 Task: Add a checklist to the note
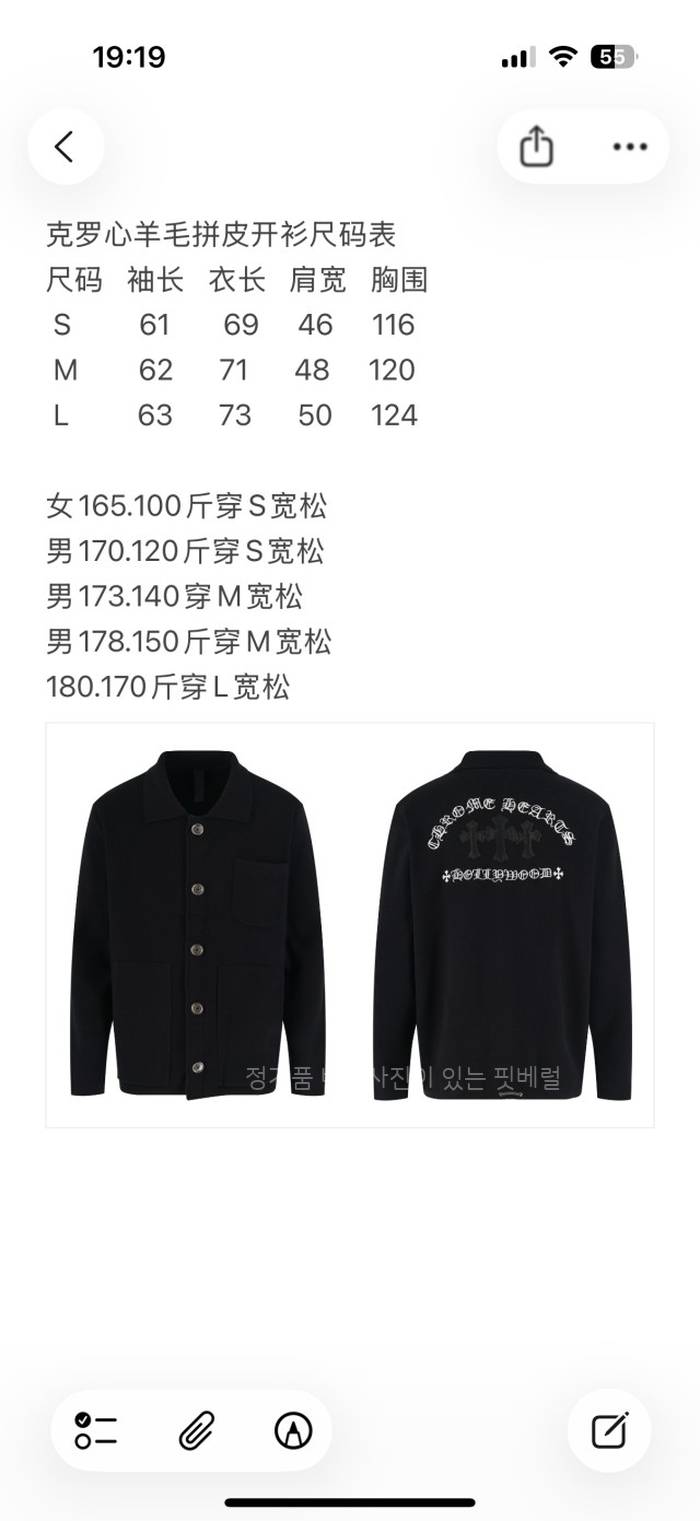97,1431
